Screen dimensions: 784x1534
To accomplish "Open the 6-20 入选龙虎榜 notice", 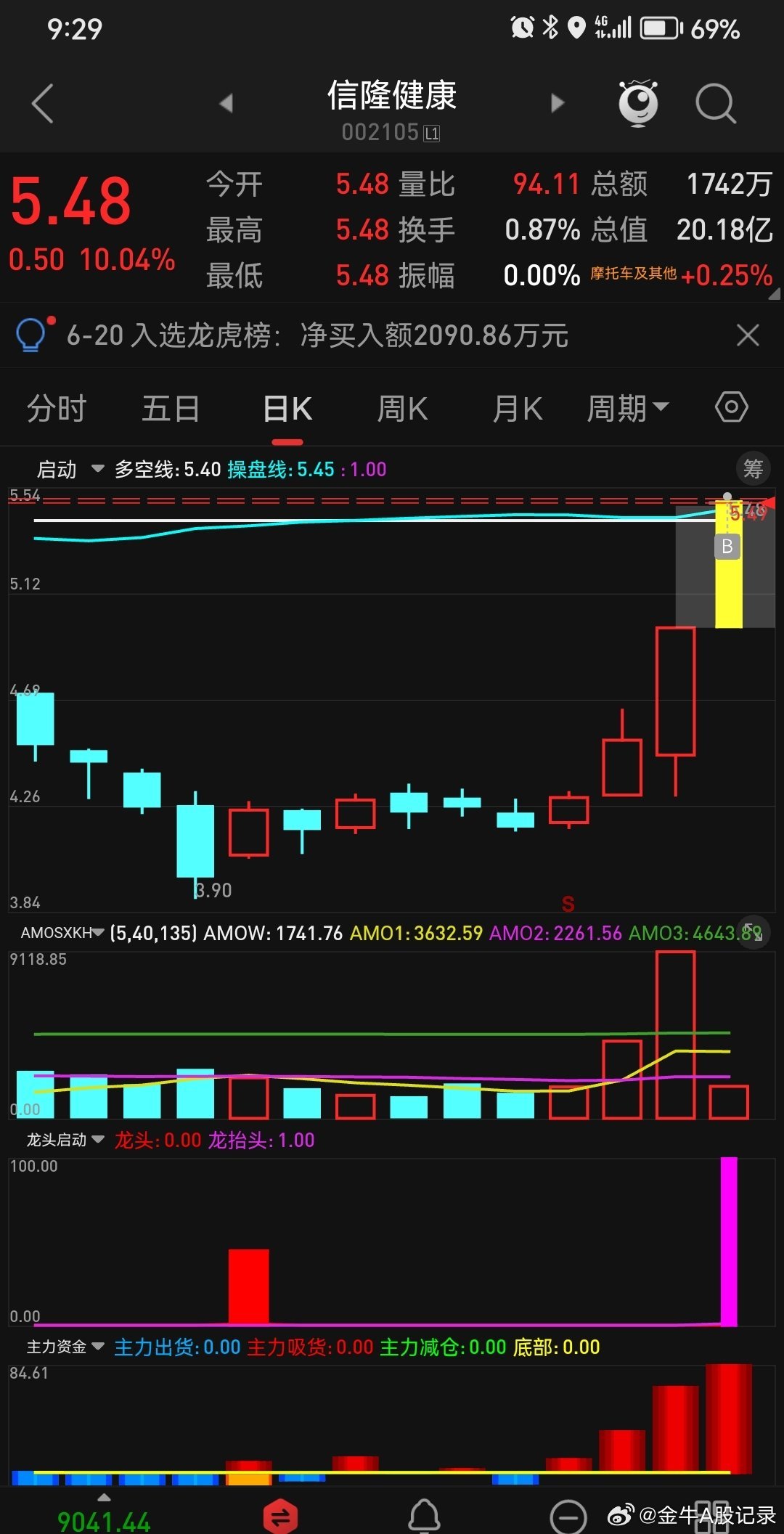I will [317, 335].
